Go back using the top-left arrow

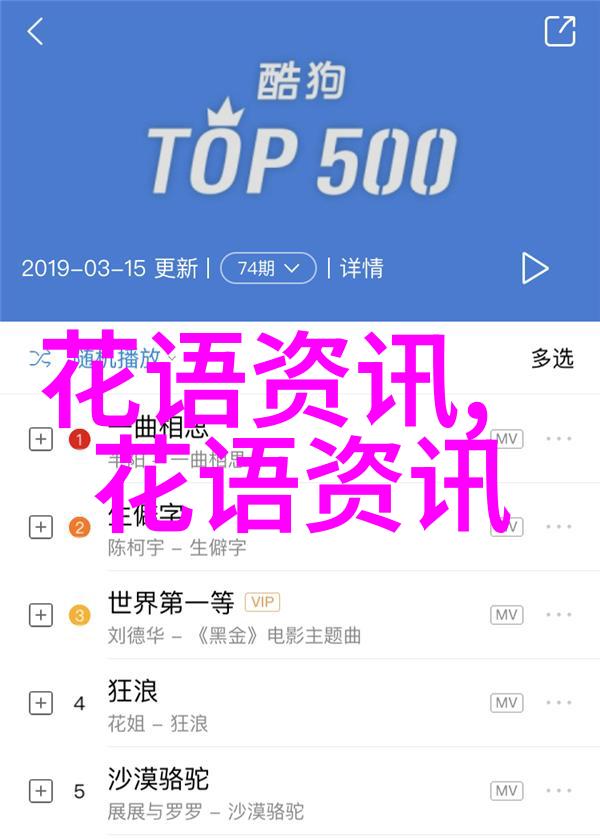pos(35,31)
